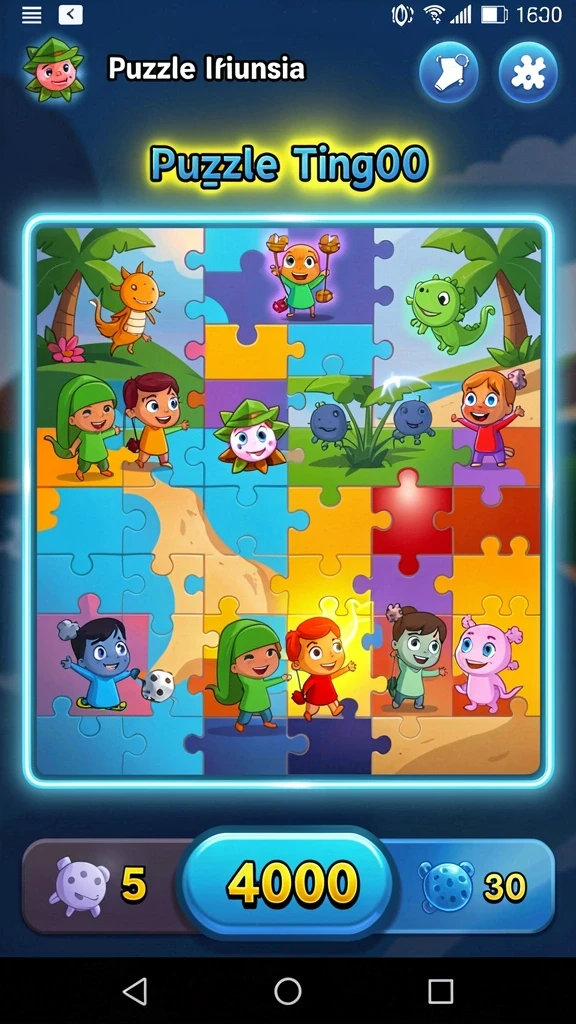The image size is (576, 1024).
Task: Tap the round hint button beside settings
Action: click(449, 72)
